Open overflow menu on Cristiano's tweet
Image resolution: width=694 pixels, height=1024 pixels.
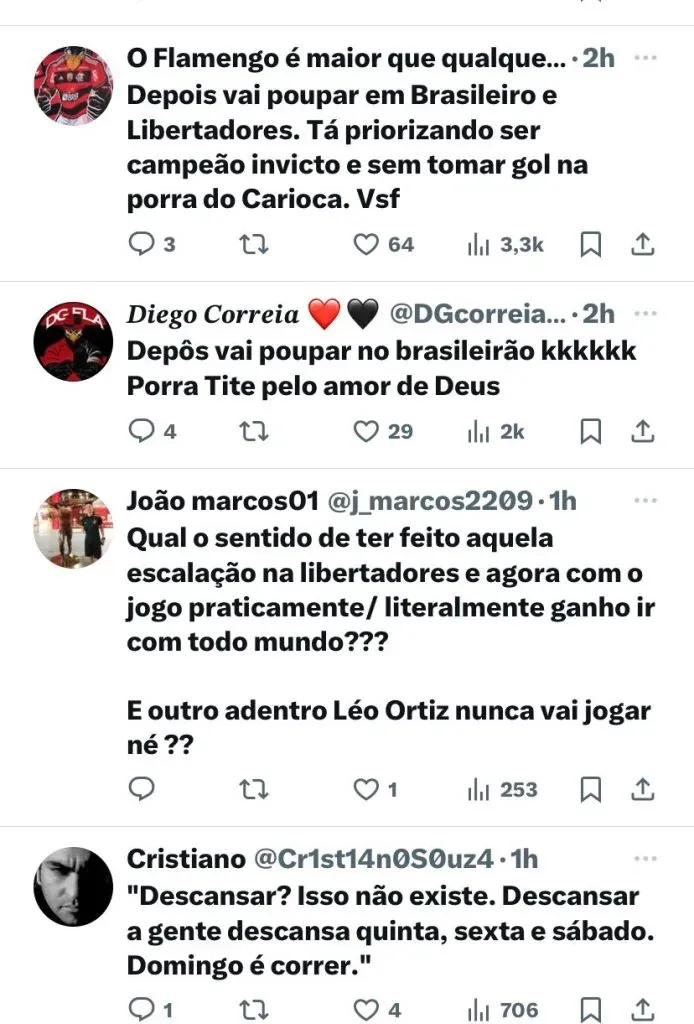pyautogui.click(x=646, y=858)
